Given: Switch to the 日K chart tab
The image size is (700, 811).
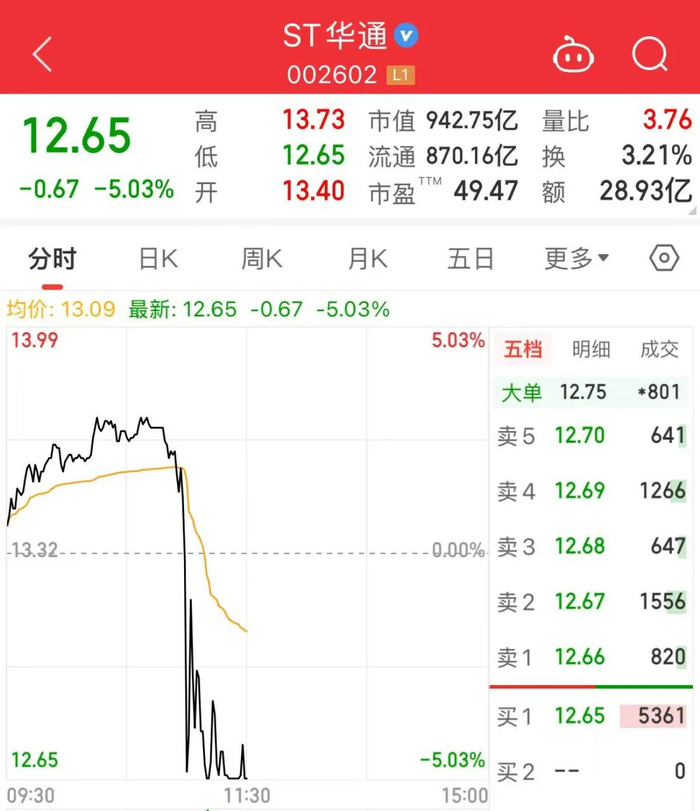Looking at the screenshot, I should (157, 260).
